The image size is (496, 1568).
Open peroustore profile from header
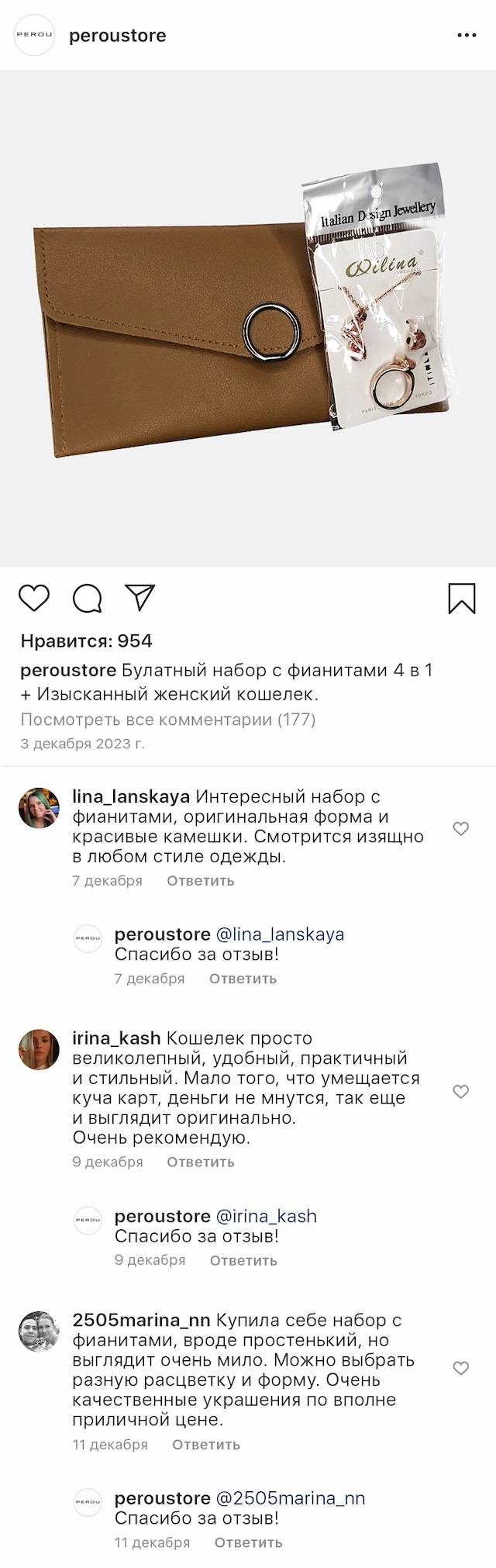coord(117,36)
